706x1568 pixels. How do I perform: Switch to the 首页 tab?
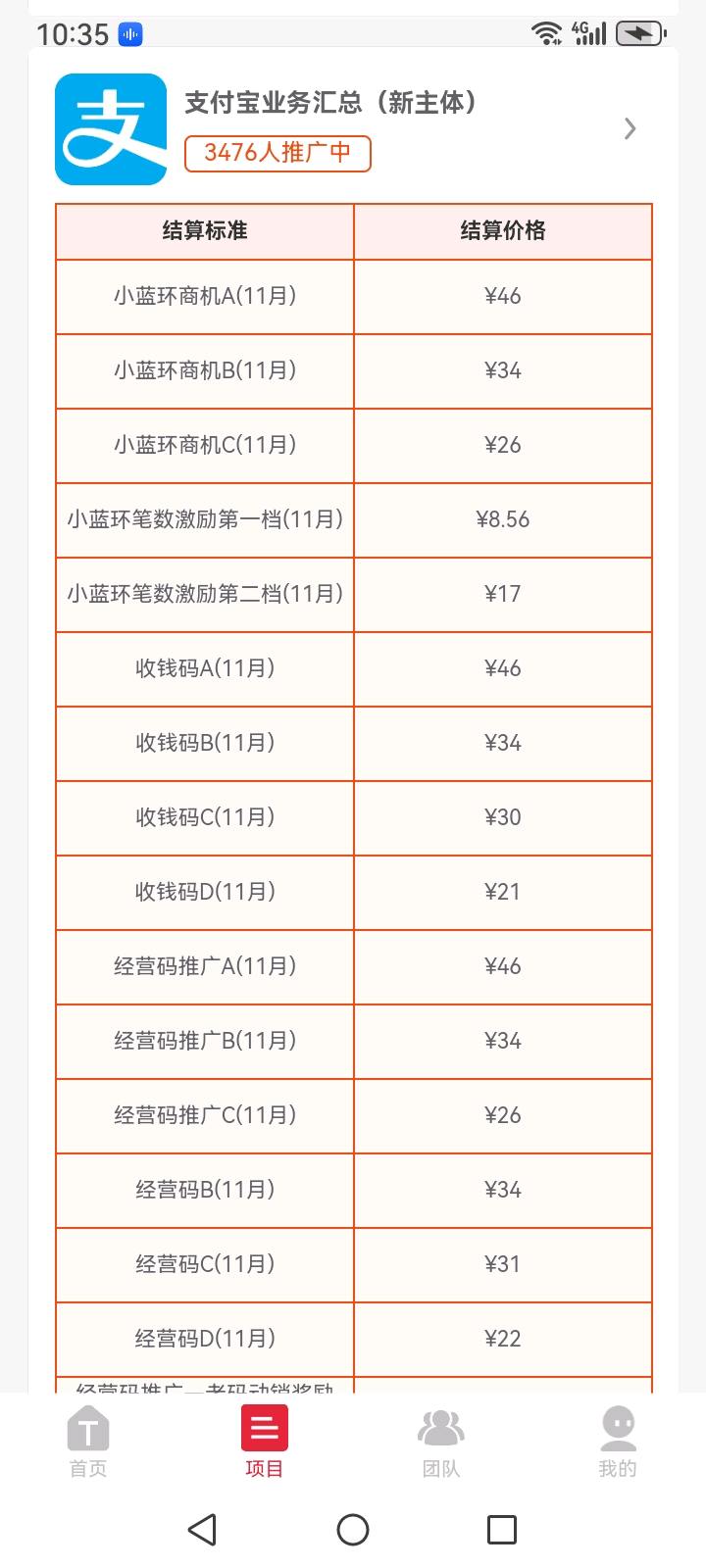coord(88,1440)
